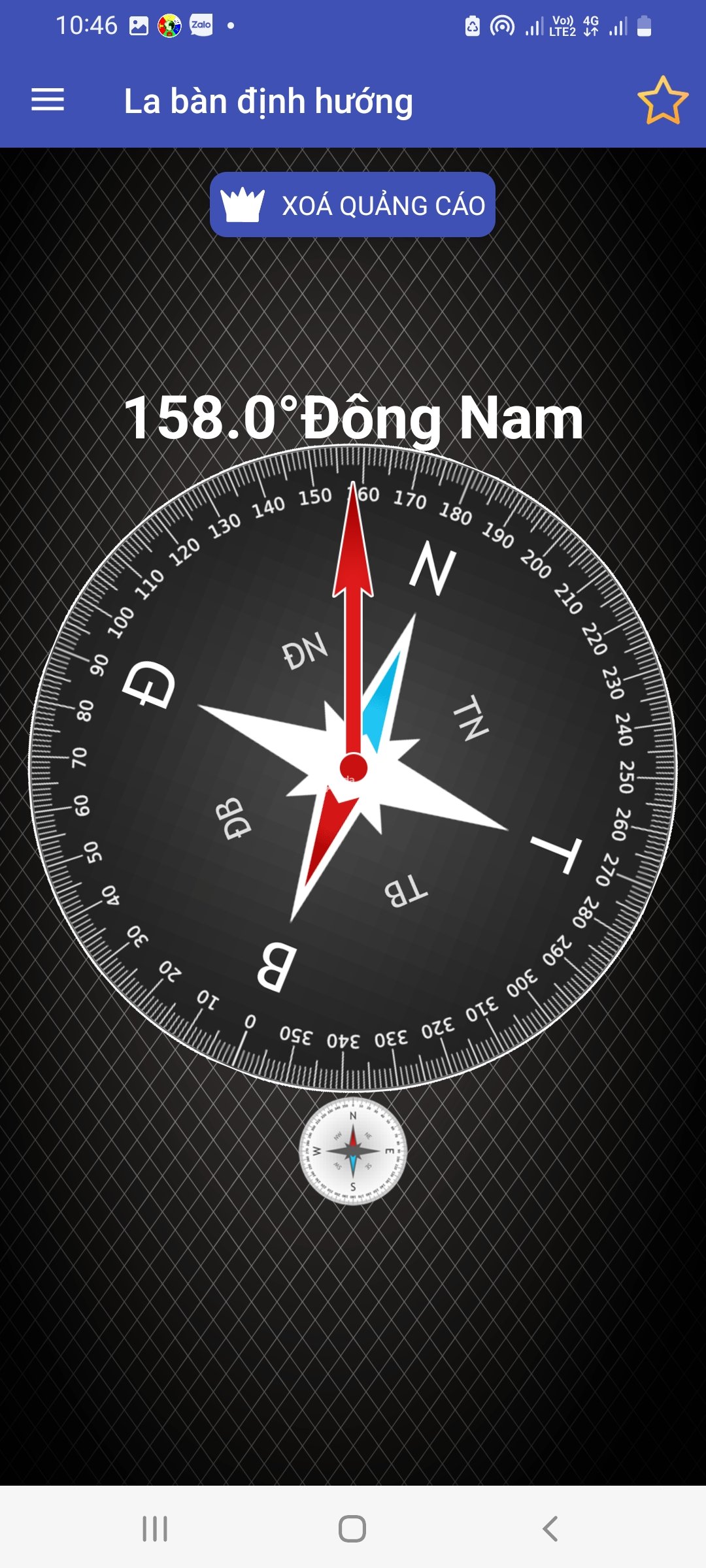Screen dimensions: 706x1568
Task: Tap the XOÁ QUẢNG CÁO button
Action: [352, 204]
